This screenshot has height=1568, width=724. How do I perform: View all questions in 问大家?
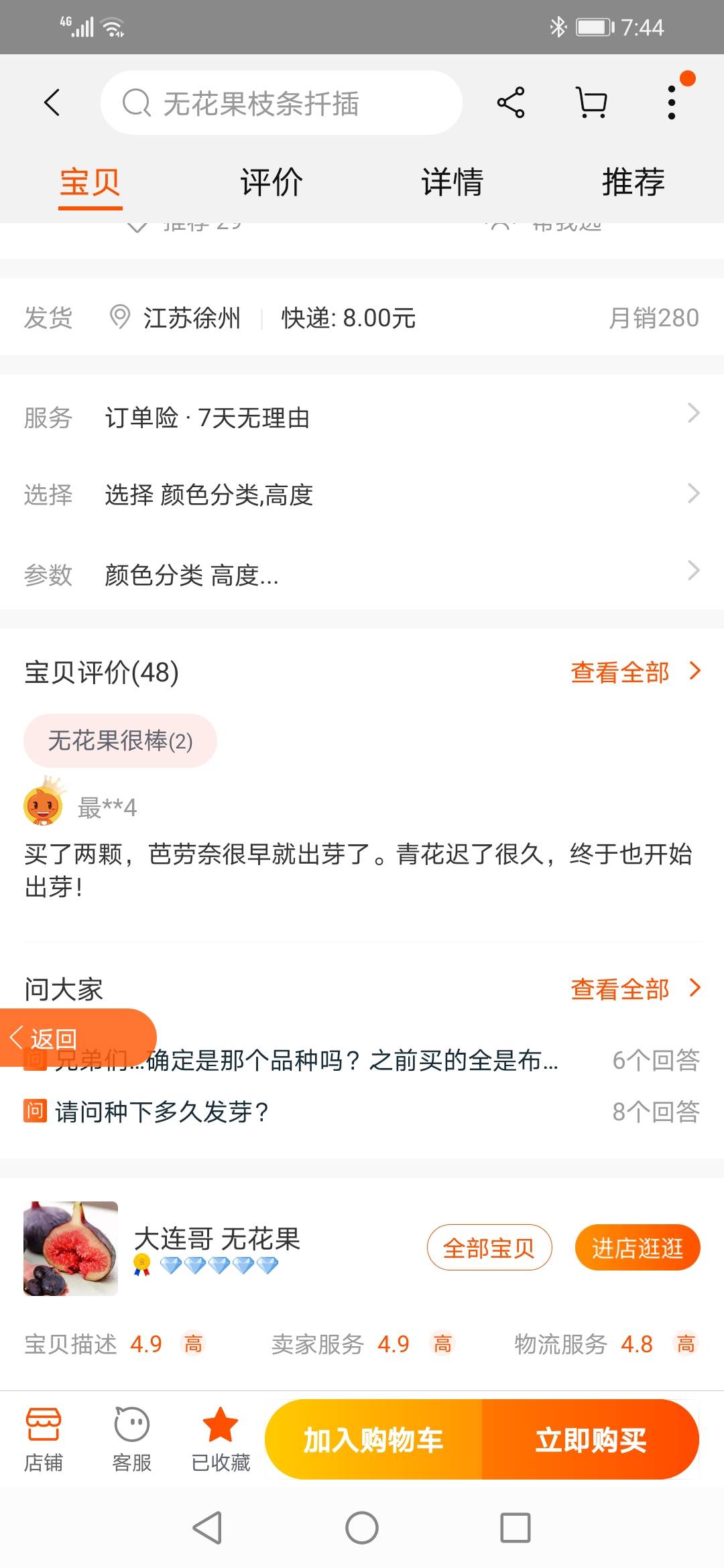pos(636,989)
